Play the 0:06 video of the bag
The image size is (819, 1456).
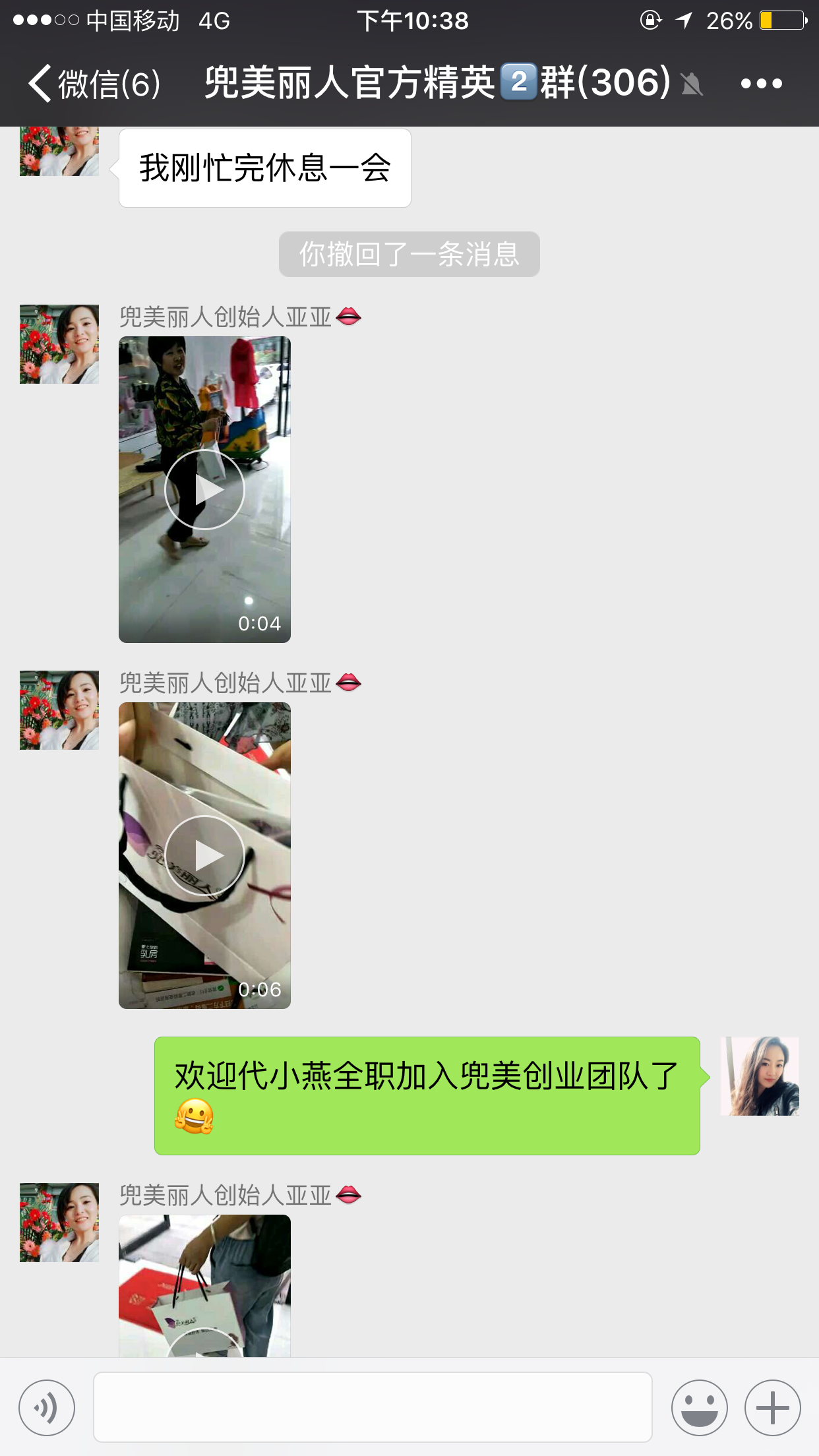click(x=204, y=856)
